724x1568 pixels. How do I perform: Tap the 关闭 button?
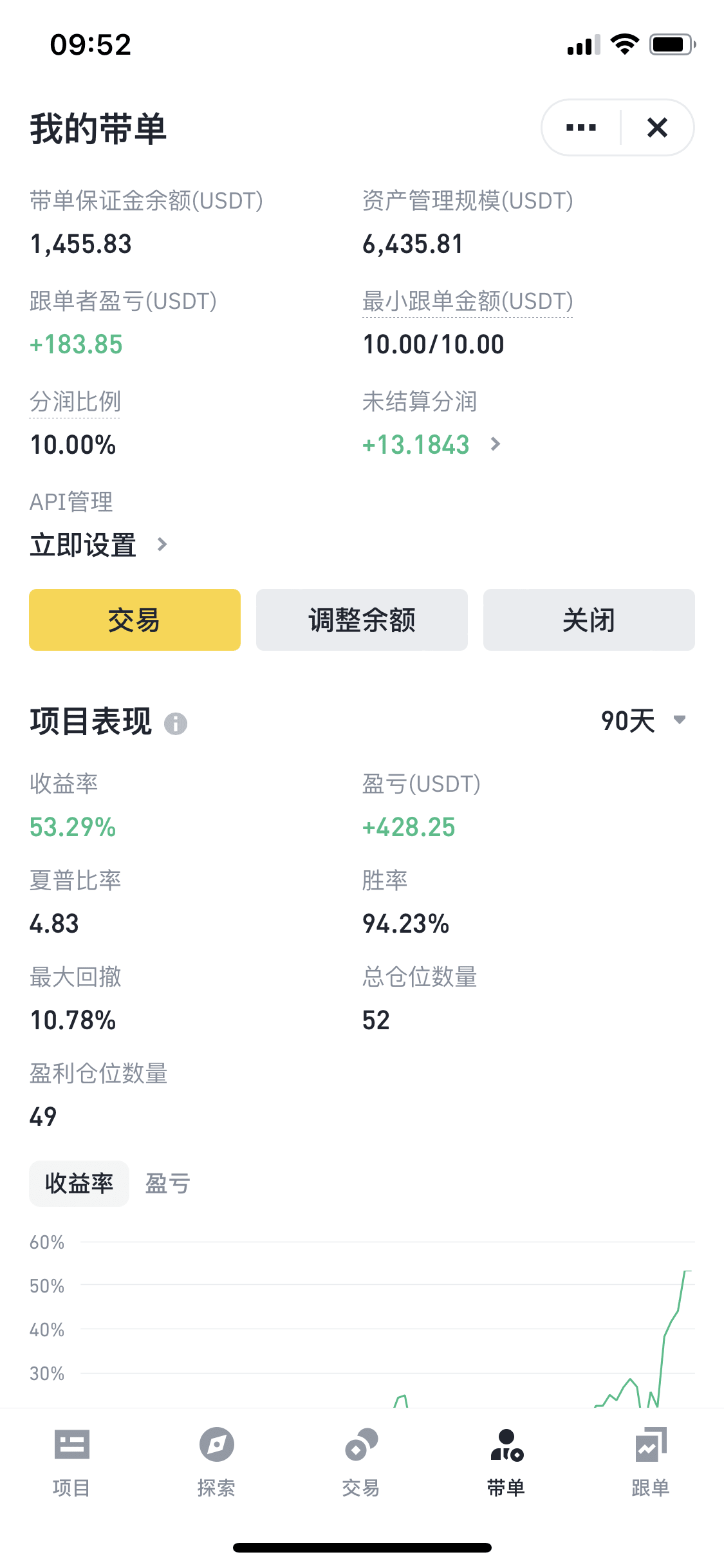[589, 620]
